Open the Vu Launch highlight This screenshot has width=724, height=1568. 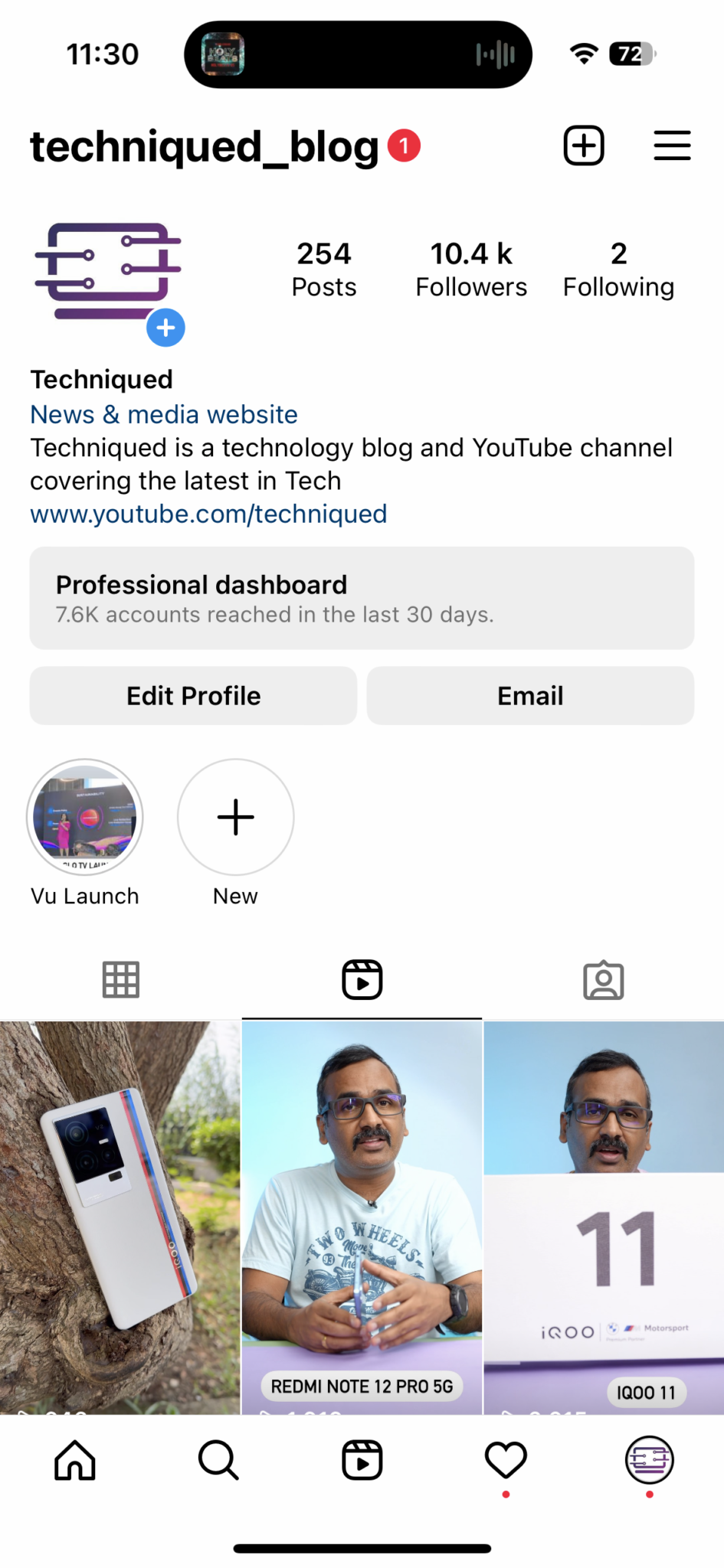[x=85, y=817]
